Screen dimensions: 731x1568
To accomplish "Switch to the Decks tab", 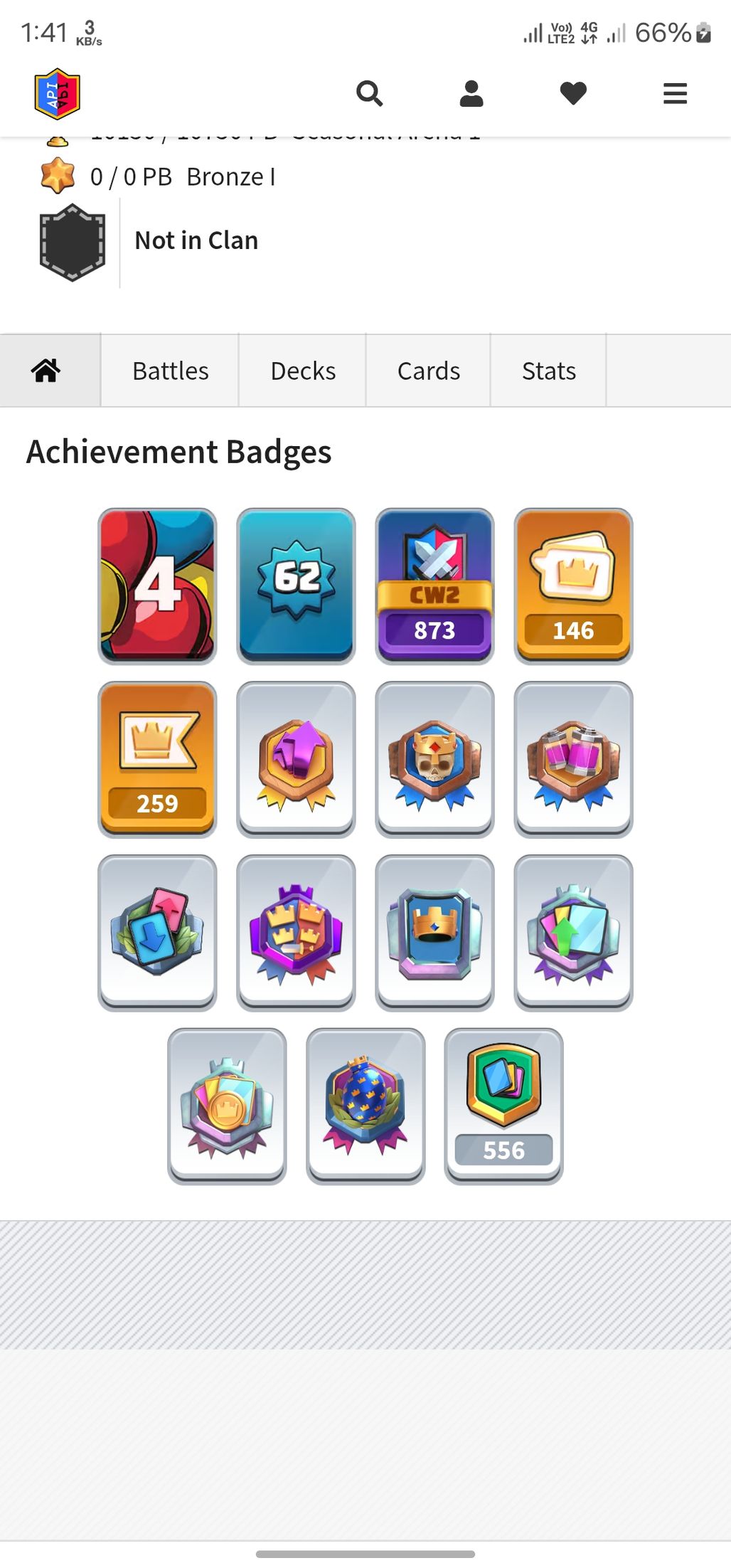I will 303,371.
